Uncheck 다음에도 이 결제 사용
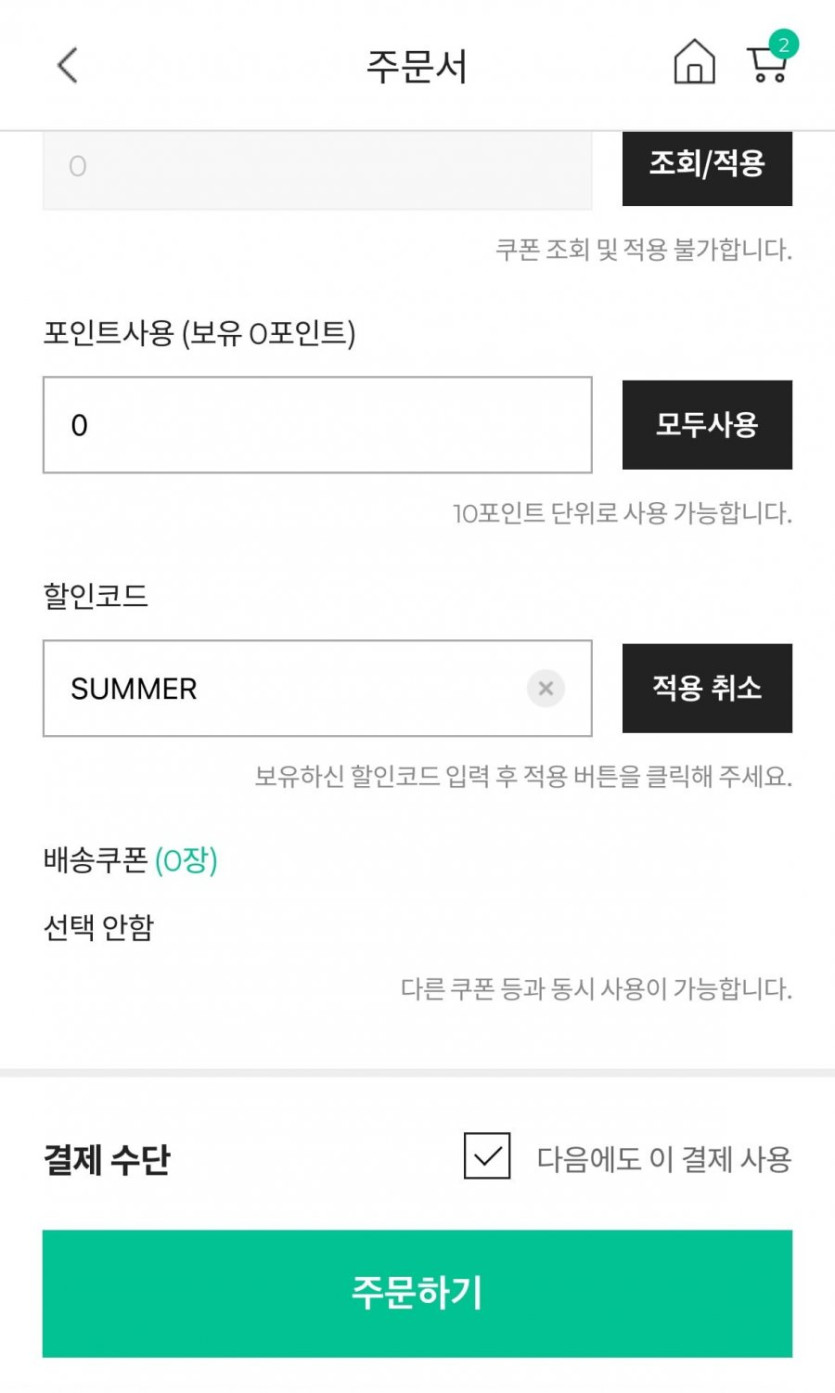Image resolution: width=835 pixels, height=1393 pixels. tap(487, 1157)
